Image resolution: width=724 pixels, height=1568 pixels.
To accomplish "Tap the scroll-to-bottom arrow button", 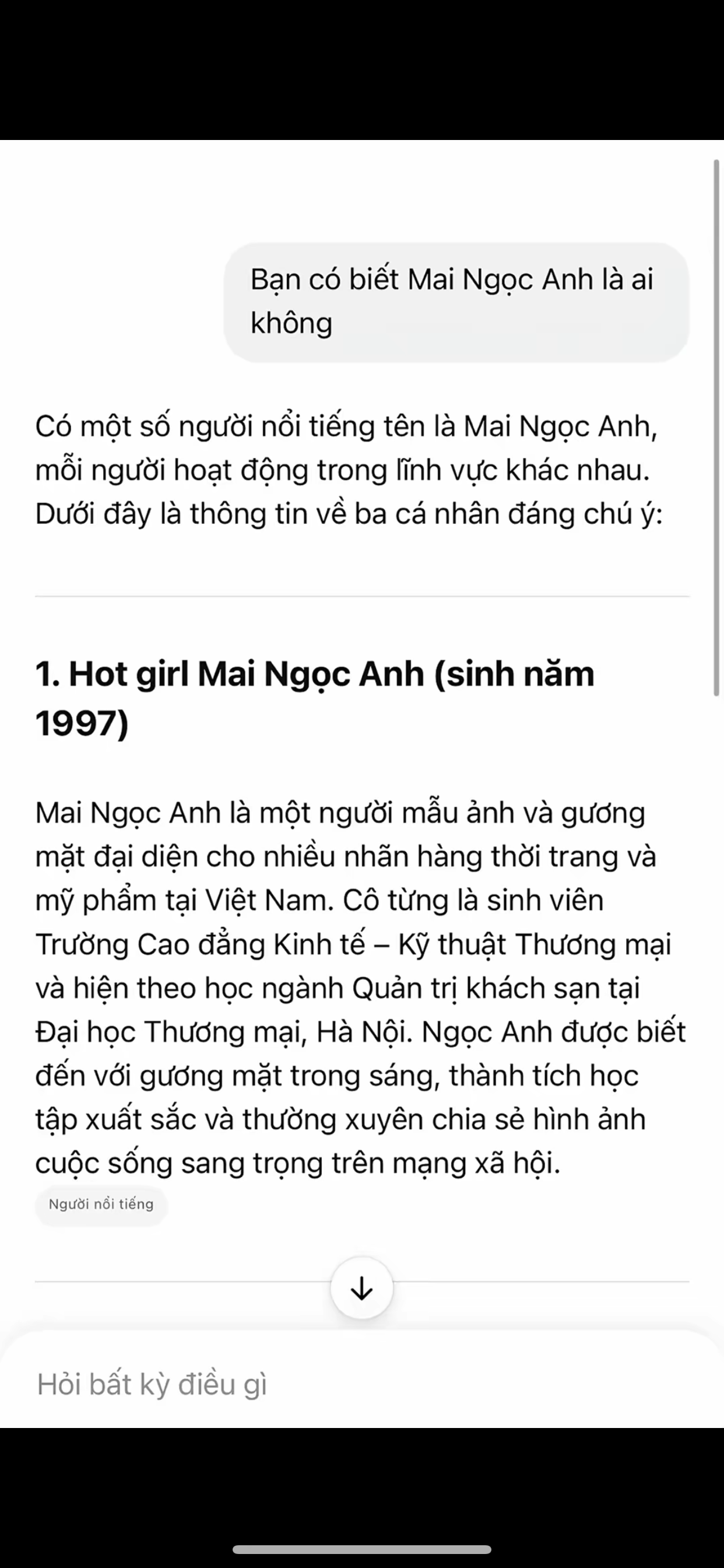I will pos(361,1288).
